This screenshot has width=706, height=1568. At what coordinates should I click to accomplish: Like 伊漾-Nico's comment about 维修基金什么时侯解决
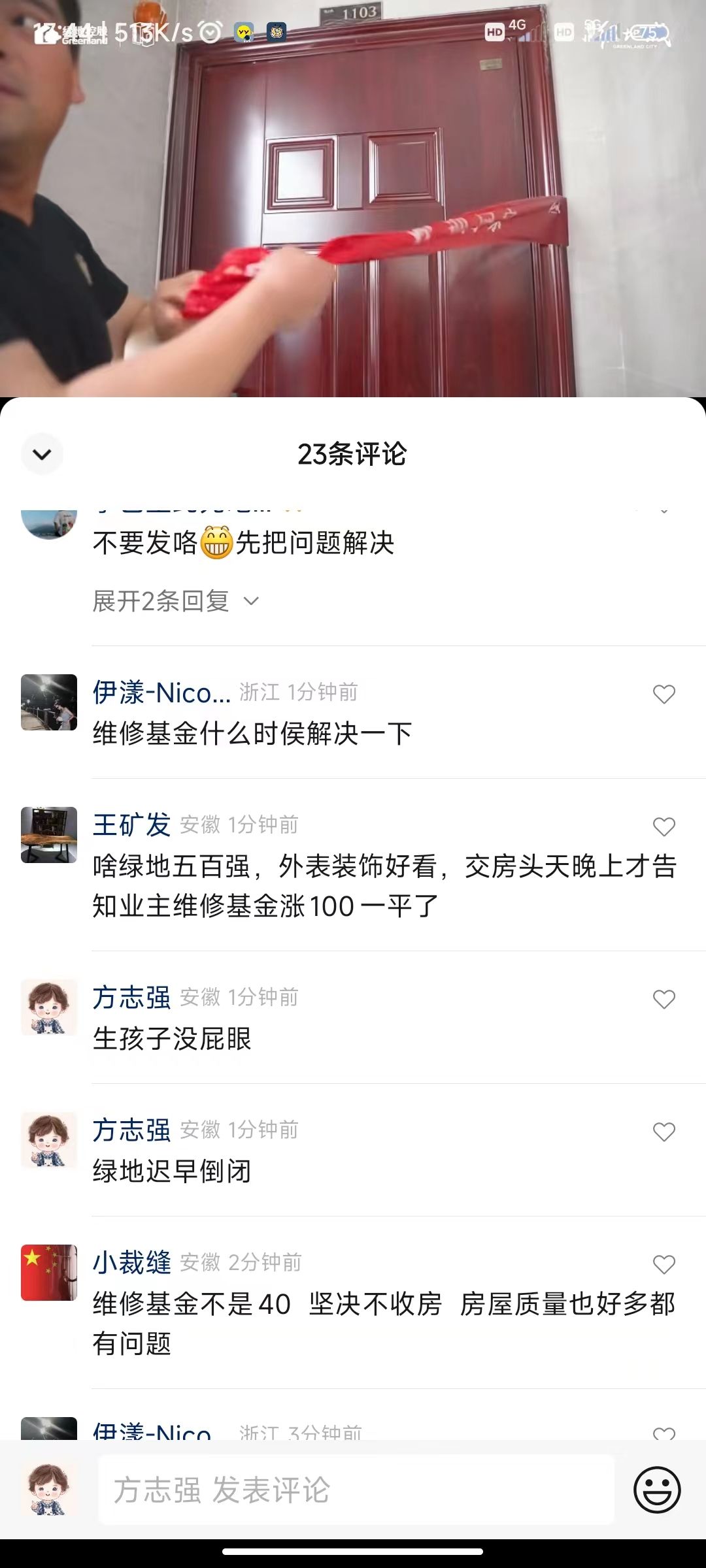[664, 694]
